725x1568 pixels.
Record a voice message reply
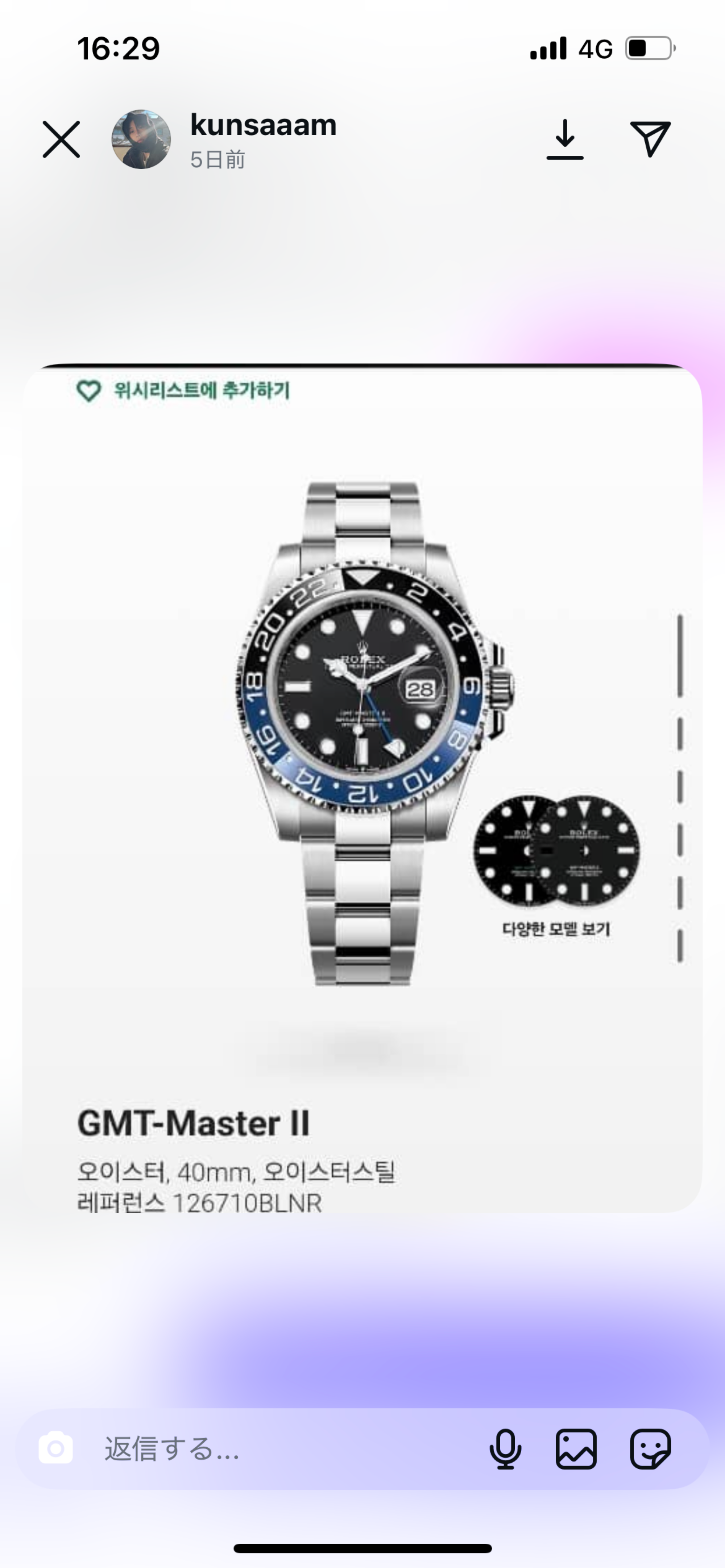(x=505, y=1449)
